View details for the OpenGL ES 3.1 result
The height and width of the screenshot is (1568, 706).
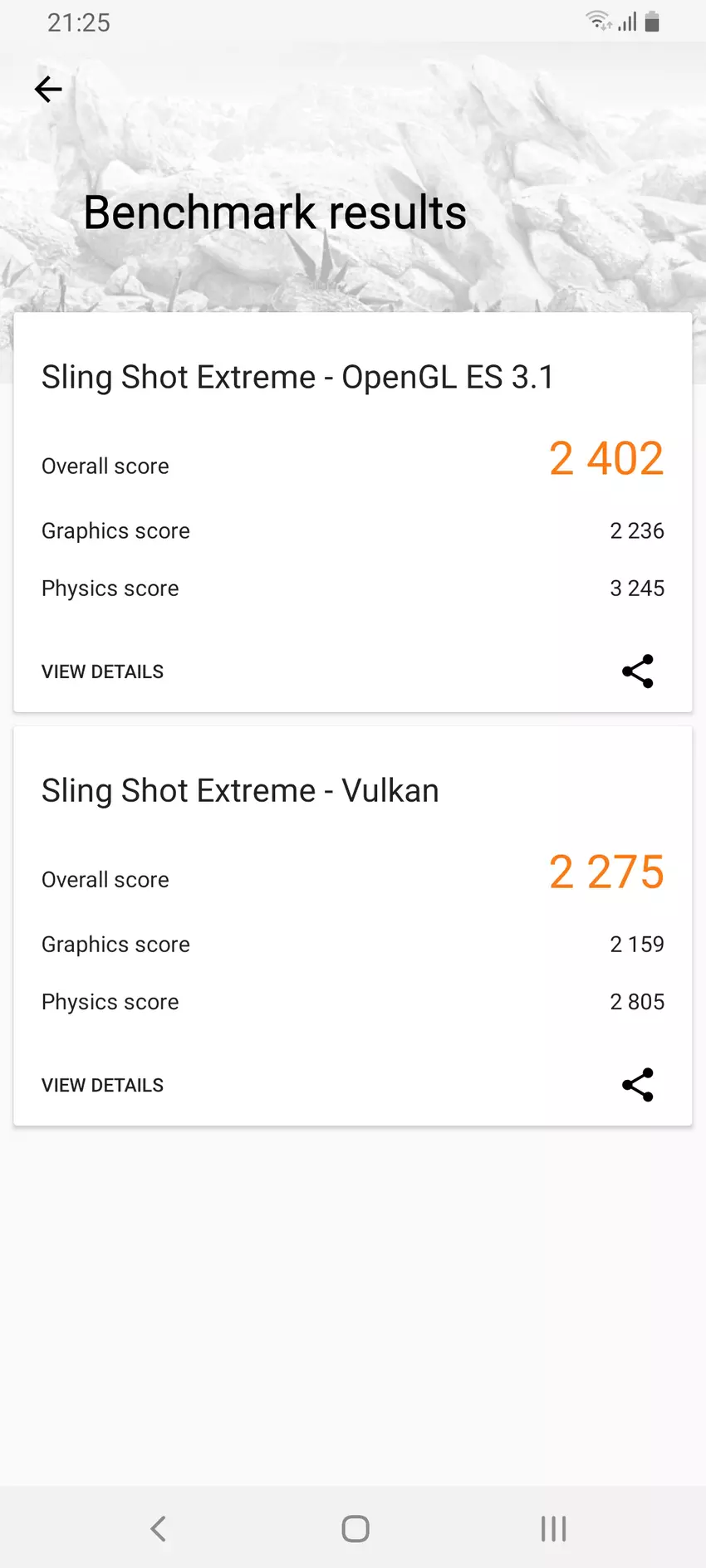tap(103, 672)
